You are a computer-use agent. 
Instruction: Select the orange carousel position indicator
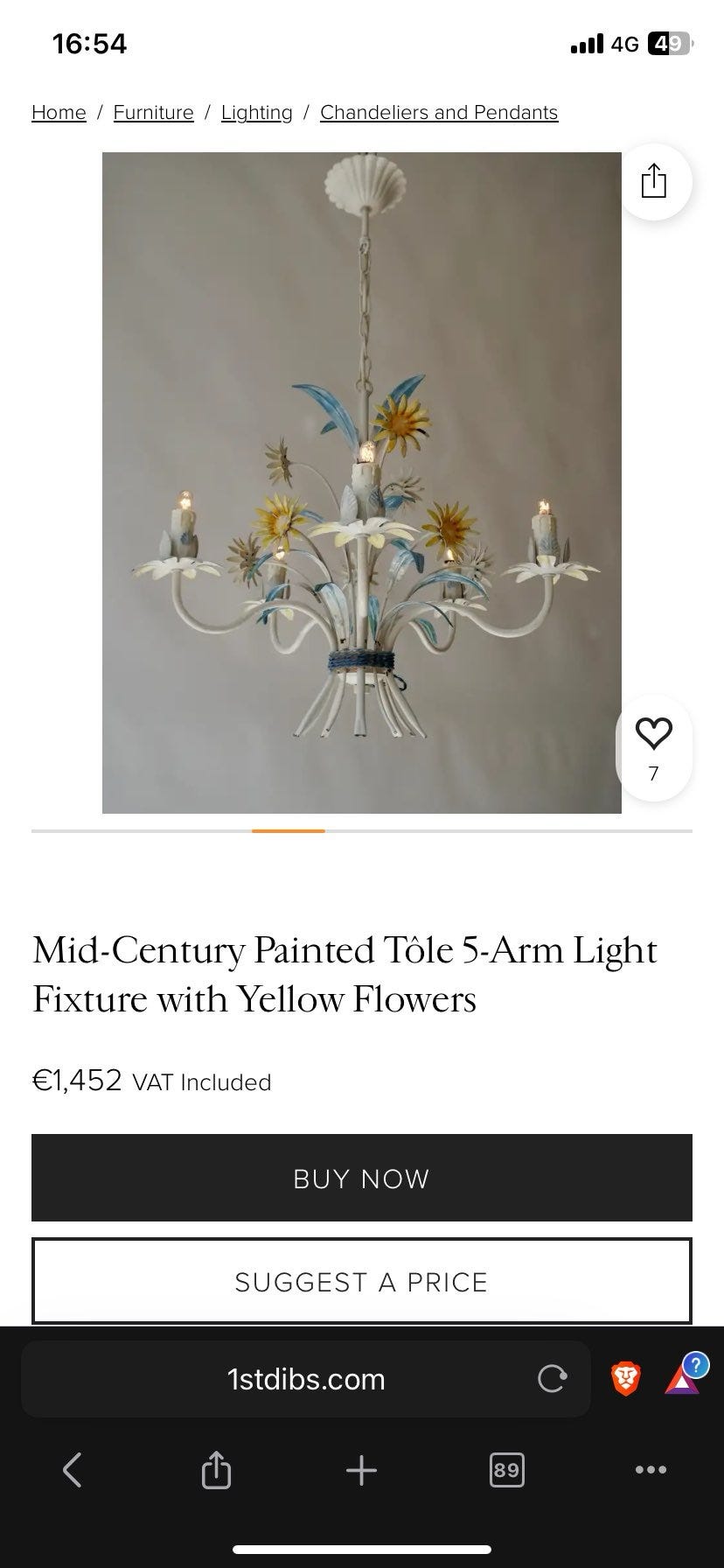(289, 832)
